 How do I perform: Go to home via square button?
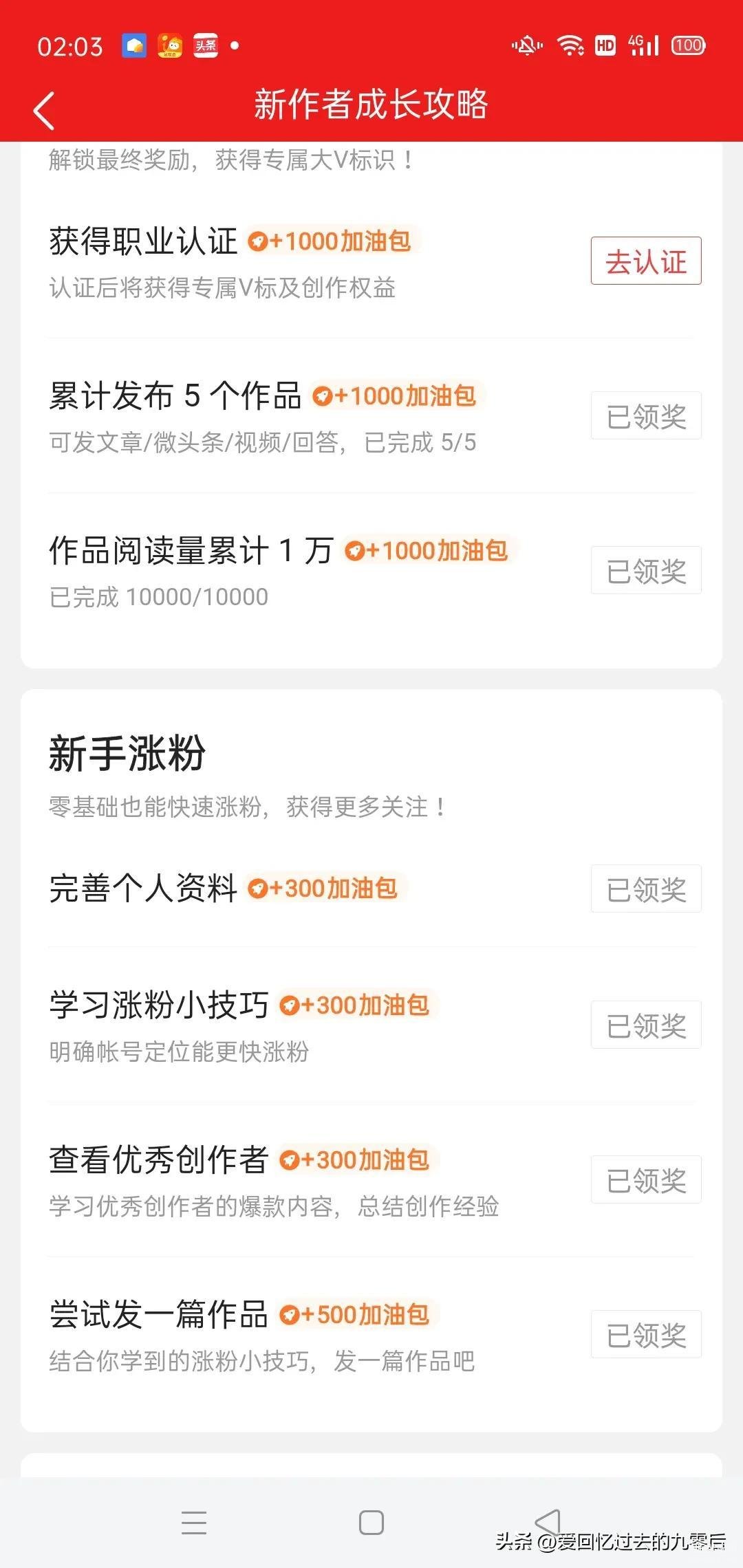(x=371, y=1523)
